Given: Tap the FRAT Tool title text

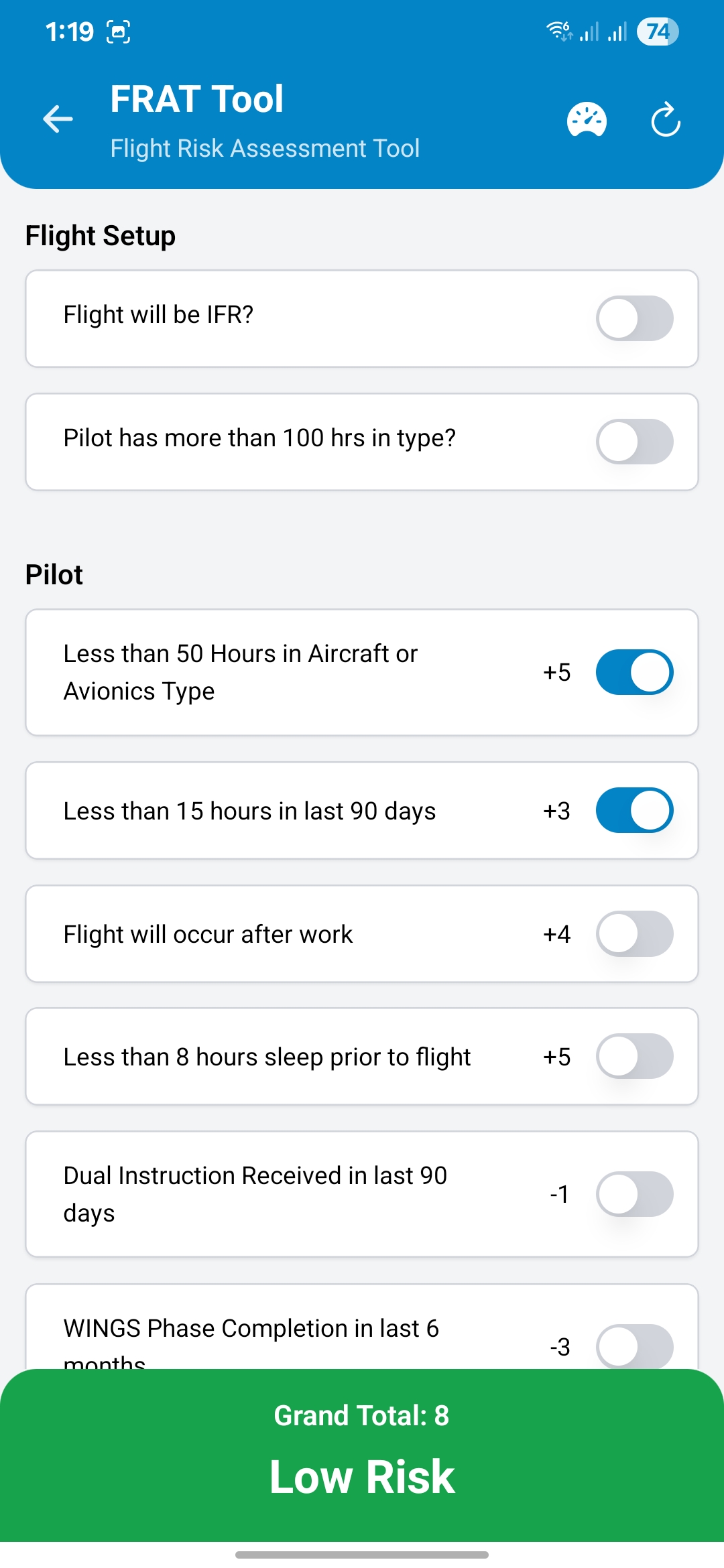Looking at the screenshot, I should click(196, 98).
